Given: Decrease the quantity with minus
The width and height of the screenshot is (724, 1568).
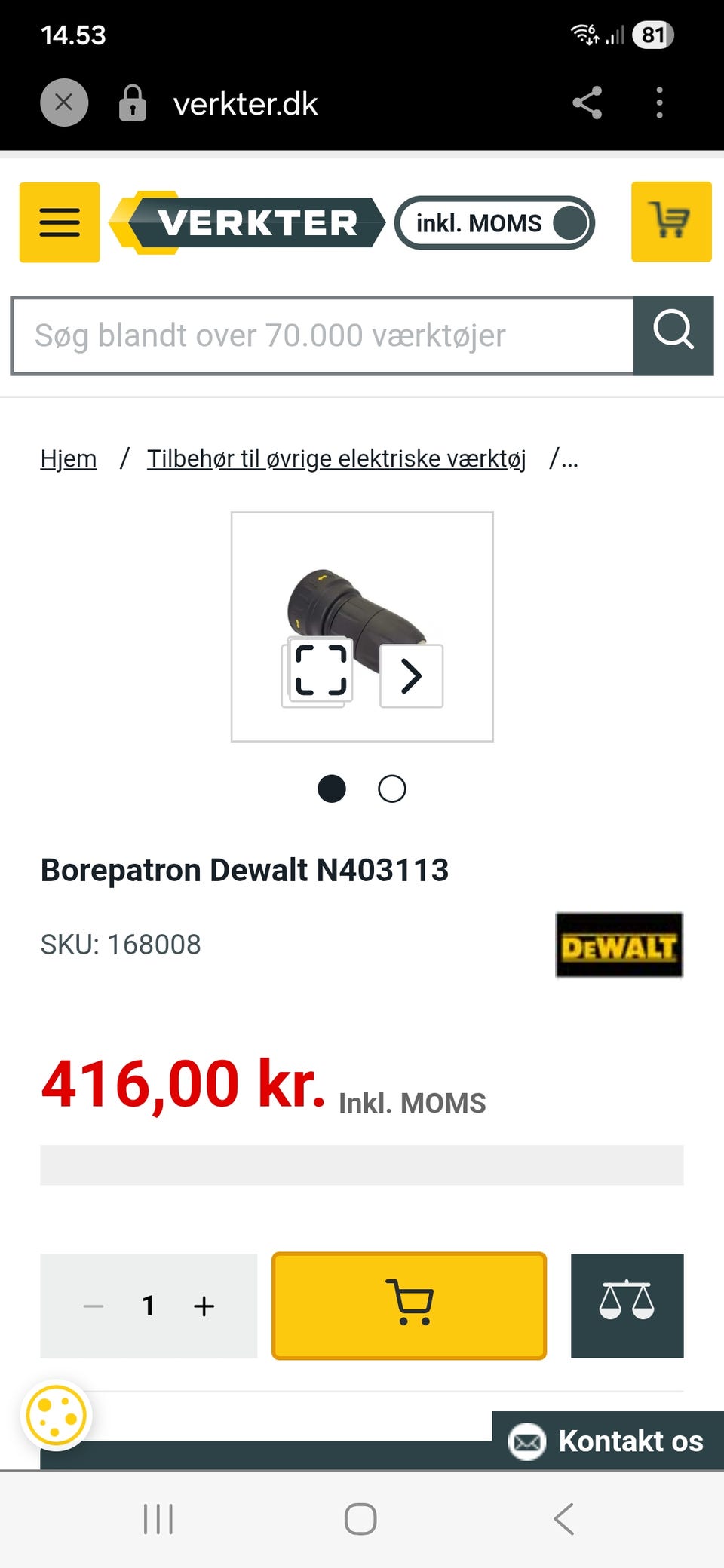Looking at the screenshot, I should pos(94,1306).
